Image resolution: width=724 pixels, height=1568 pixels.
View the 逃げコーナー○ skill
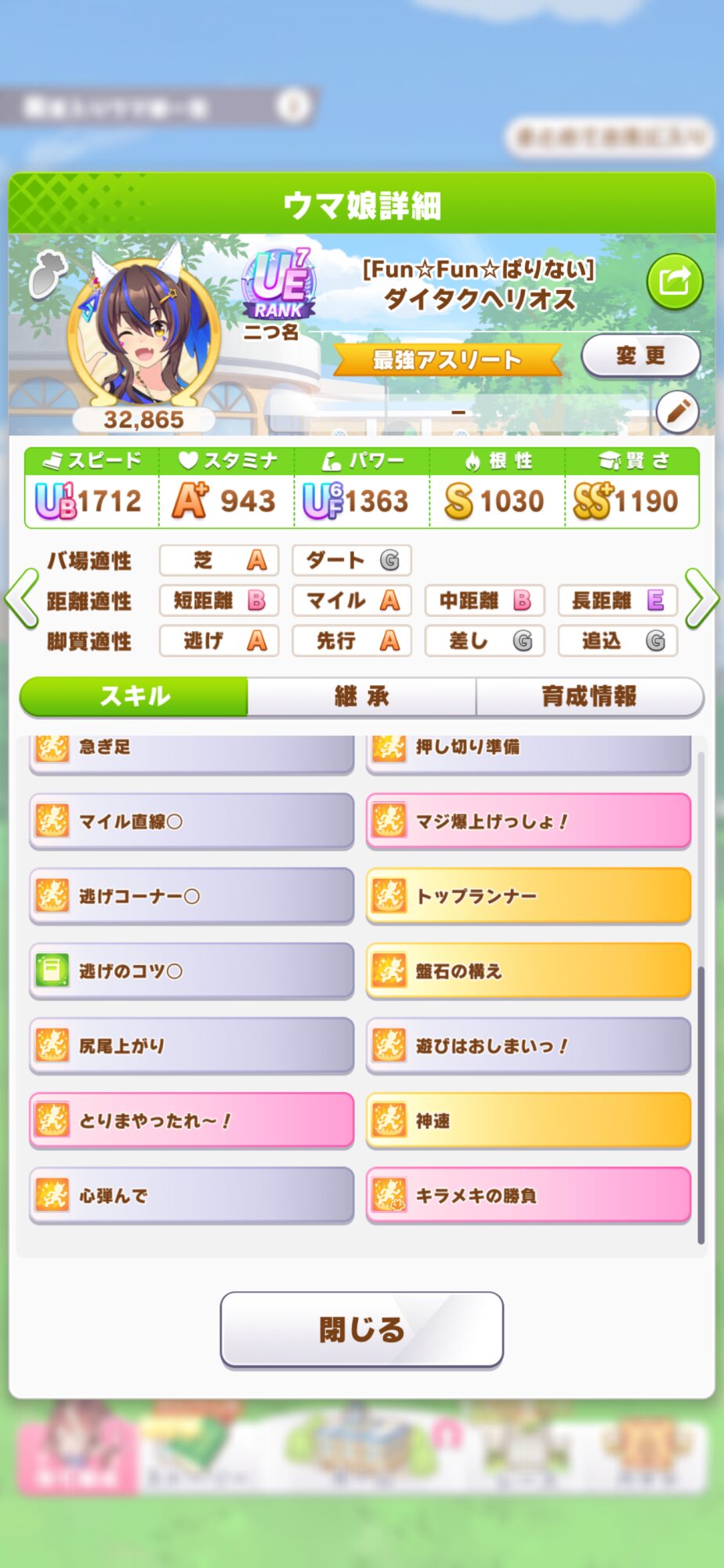[x=191, y=896]
